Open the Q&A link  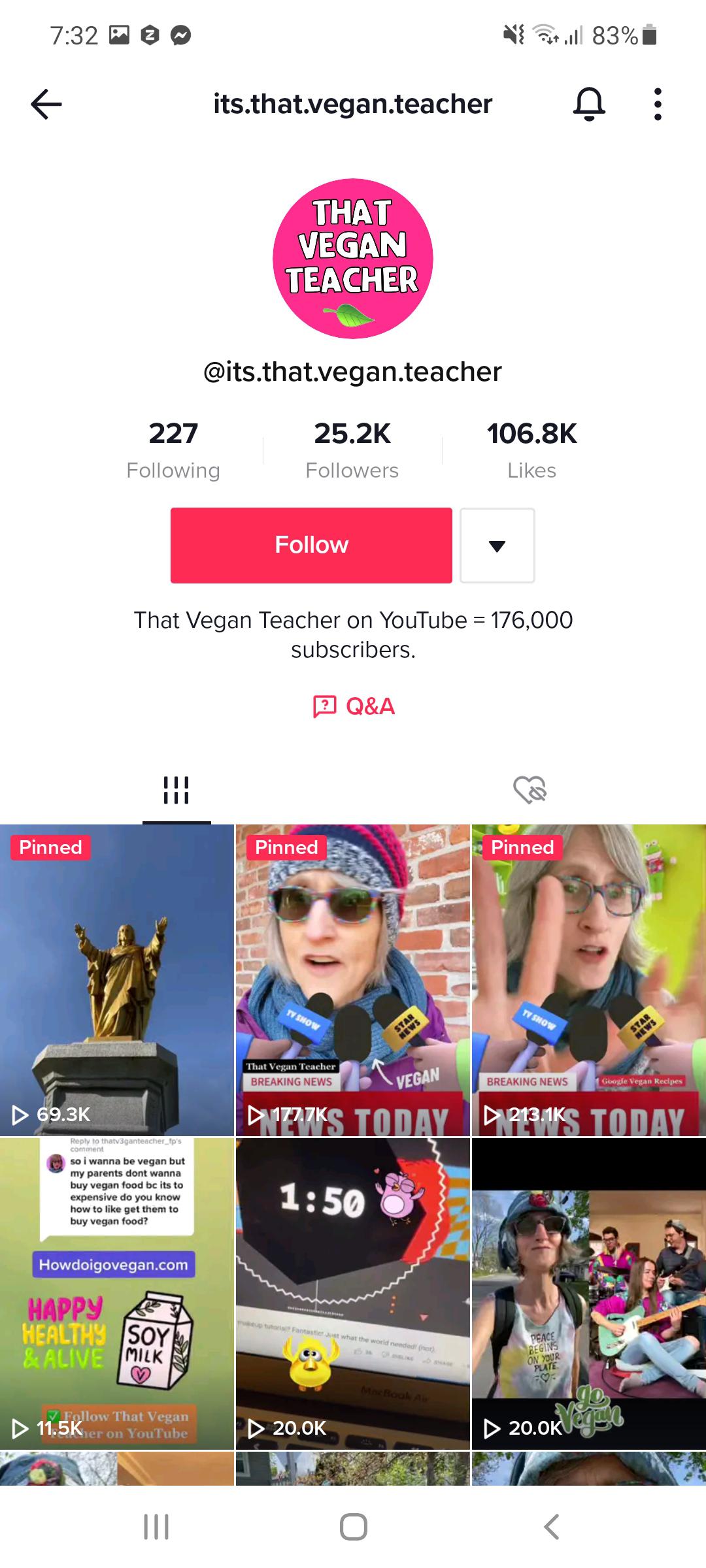pyautogui.click(x=354, y=706)
